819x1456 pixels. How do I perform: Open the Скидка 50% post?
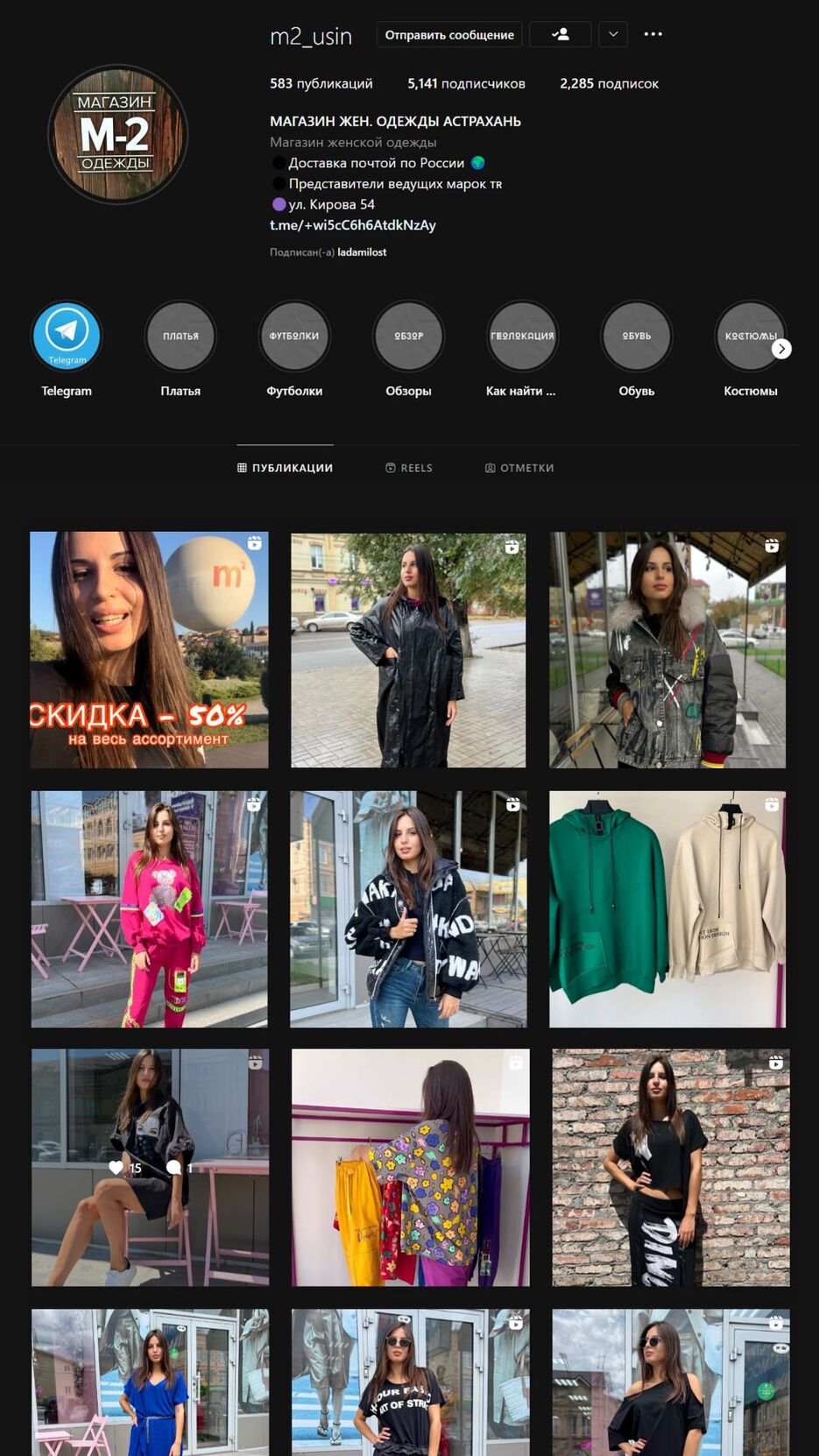coord(149,650)
